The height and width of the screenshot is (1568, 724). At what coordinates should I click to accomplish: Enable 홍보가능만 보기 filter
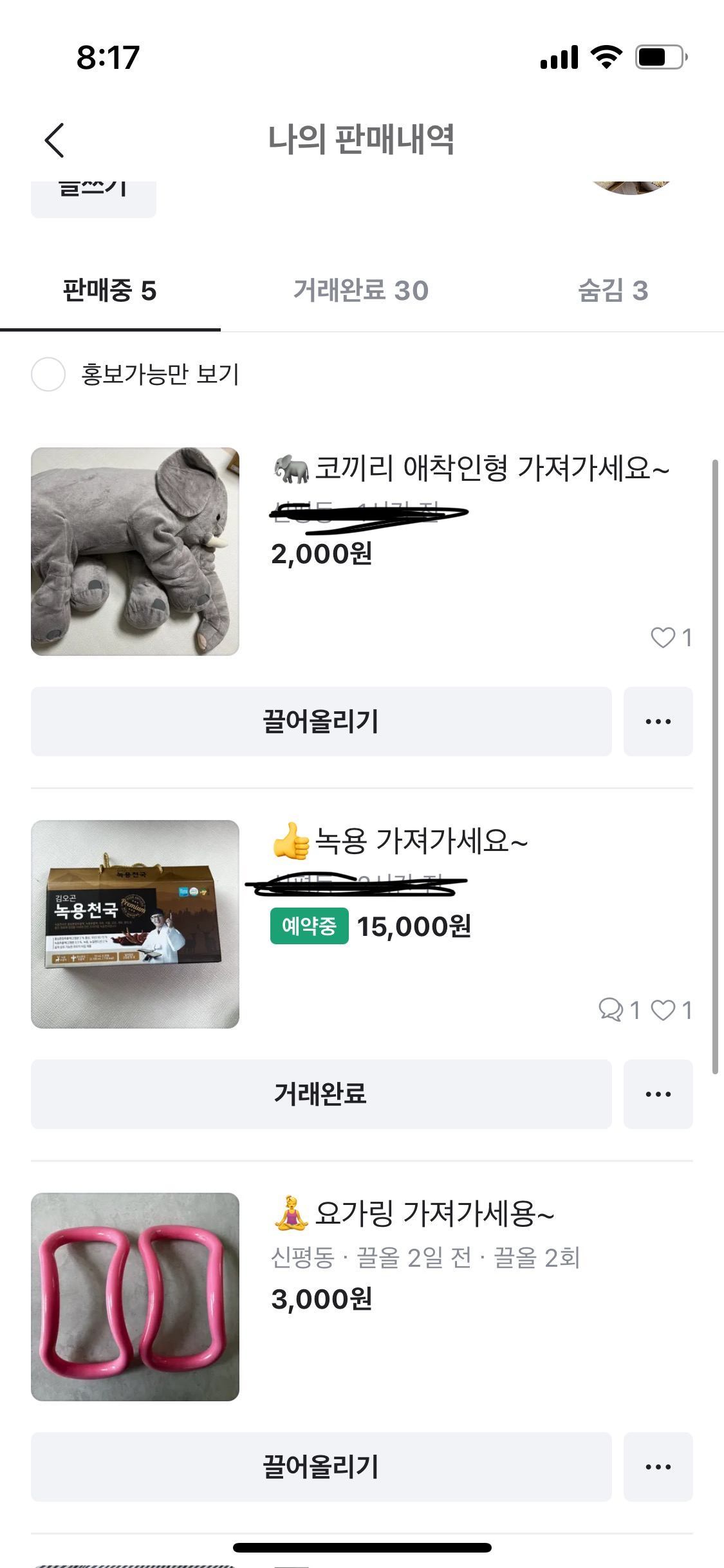pos(48,374)
